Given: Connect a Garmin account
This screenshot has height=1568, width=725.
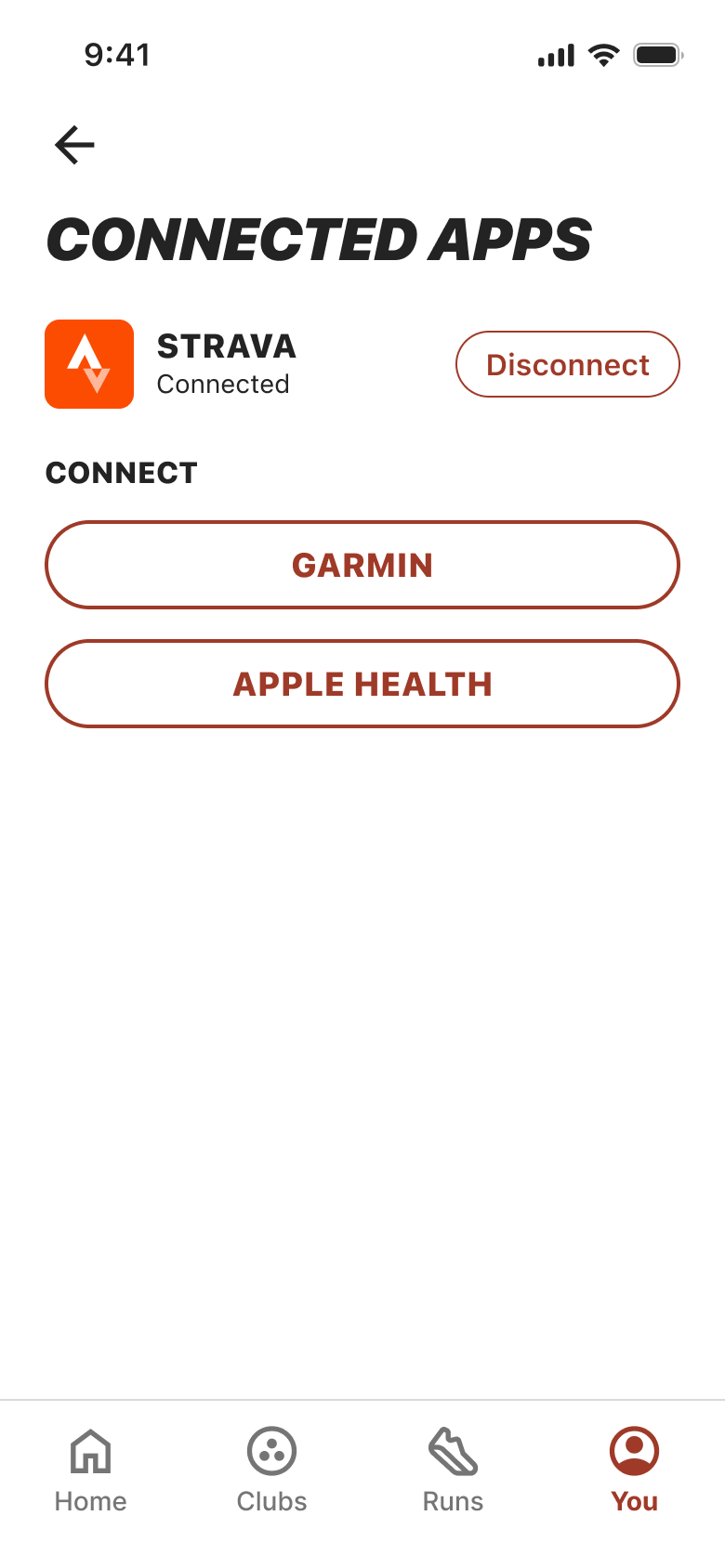Looking at the screenshot, I should click(x=362, y=565).
